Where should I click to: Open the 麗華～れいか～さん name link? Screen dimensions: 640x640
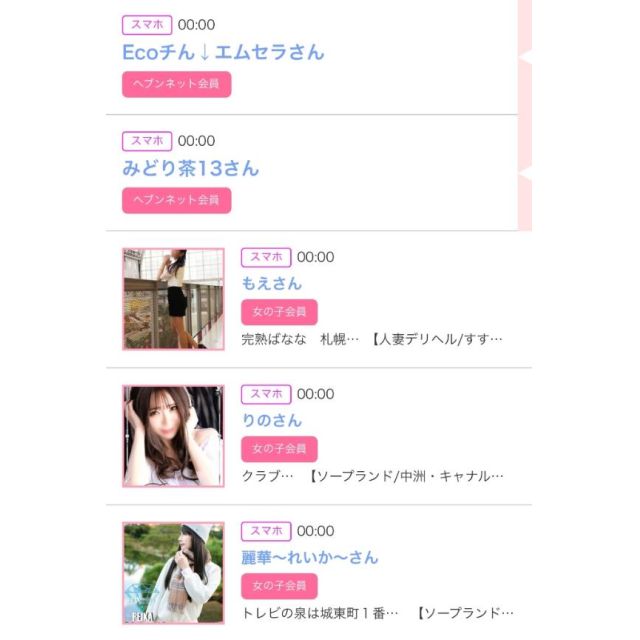tap(310, 557)
